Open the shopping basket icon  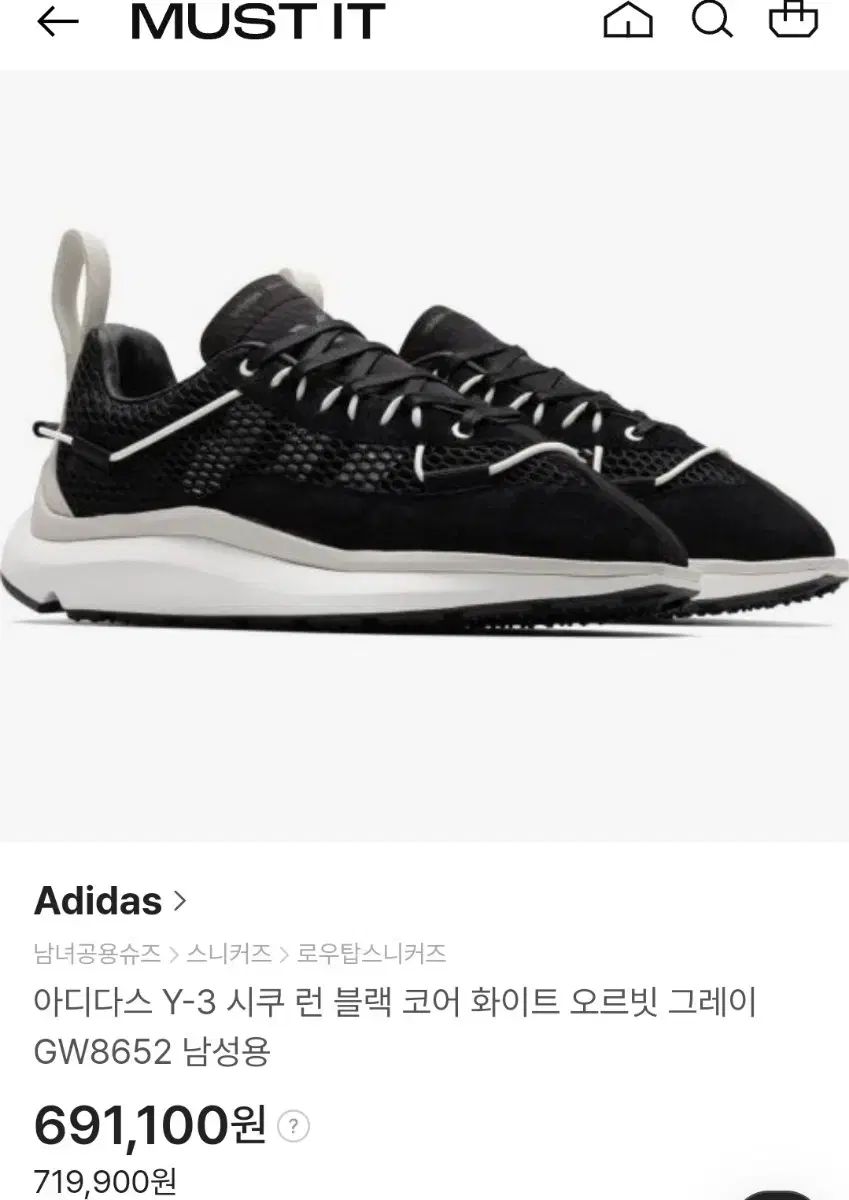click(792, 20)
